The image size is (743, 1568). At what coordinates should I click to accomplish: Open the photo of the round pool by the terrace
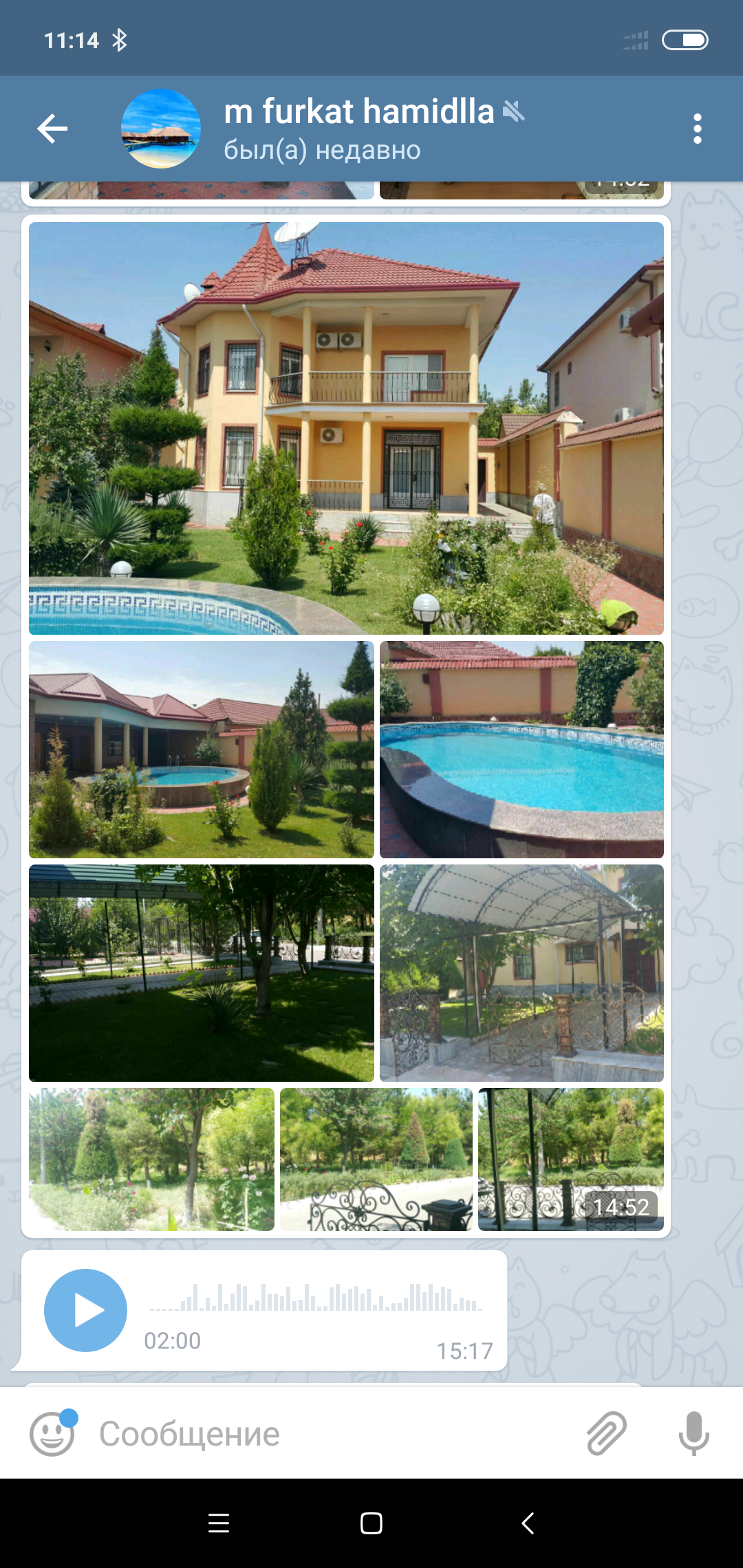(x=202, y=750)
